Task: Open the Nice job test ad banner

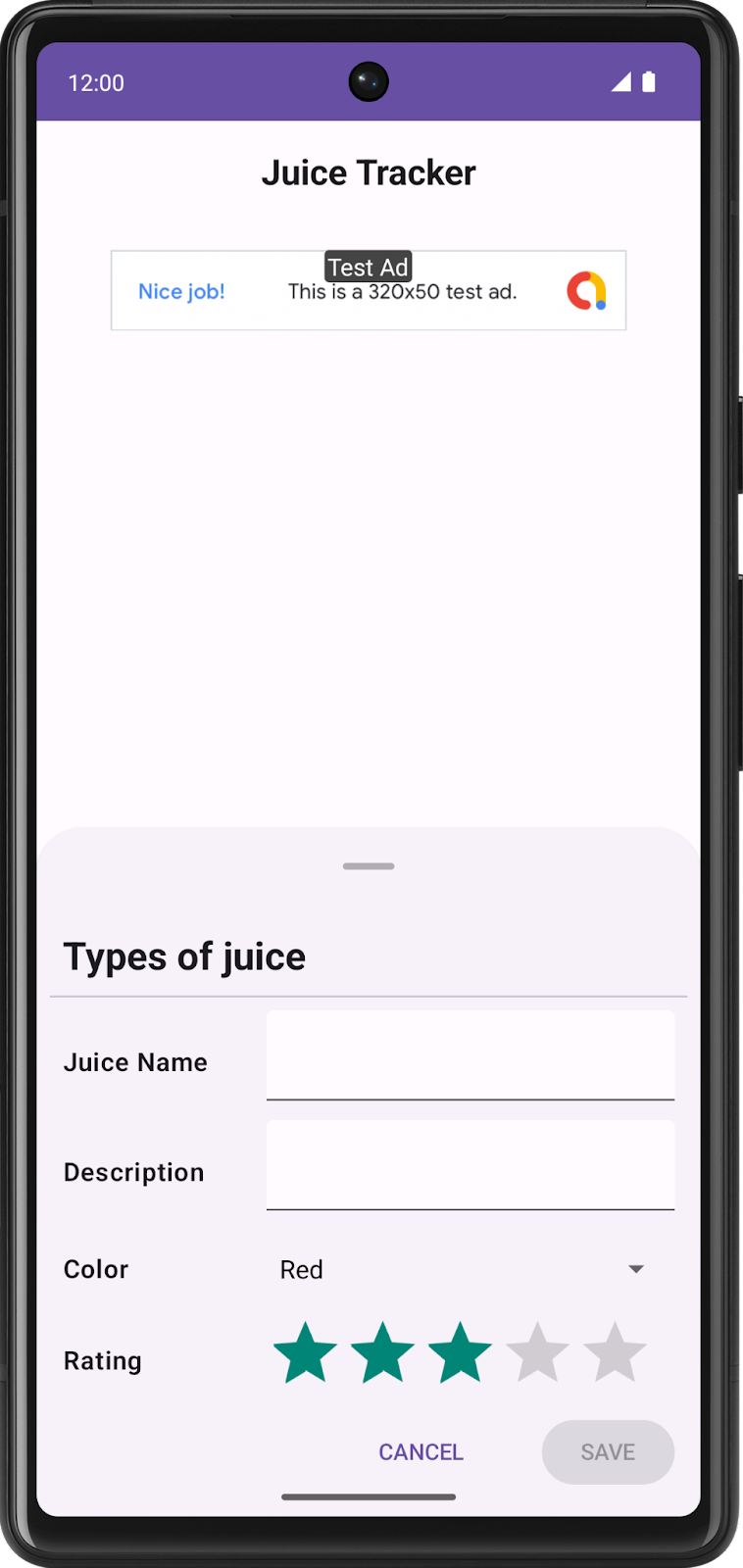Action: click(x=368, y=291)
